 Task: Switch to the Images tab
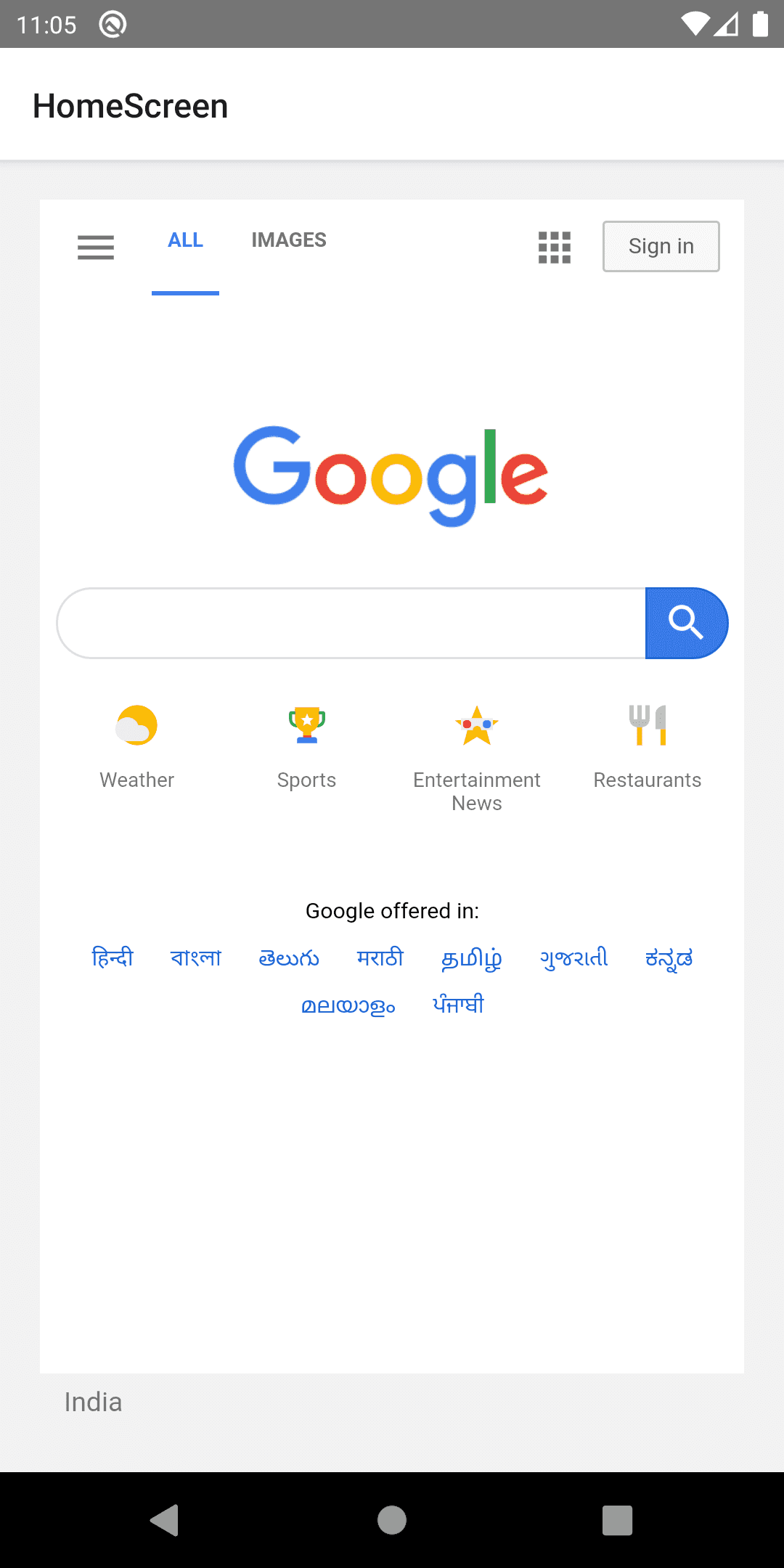coord(289,240)
